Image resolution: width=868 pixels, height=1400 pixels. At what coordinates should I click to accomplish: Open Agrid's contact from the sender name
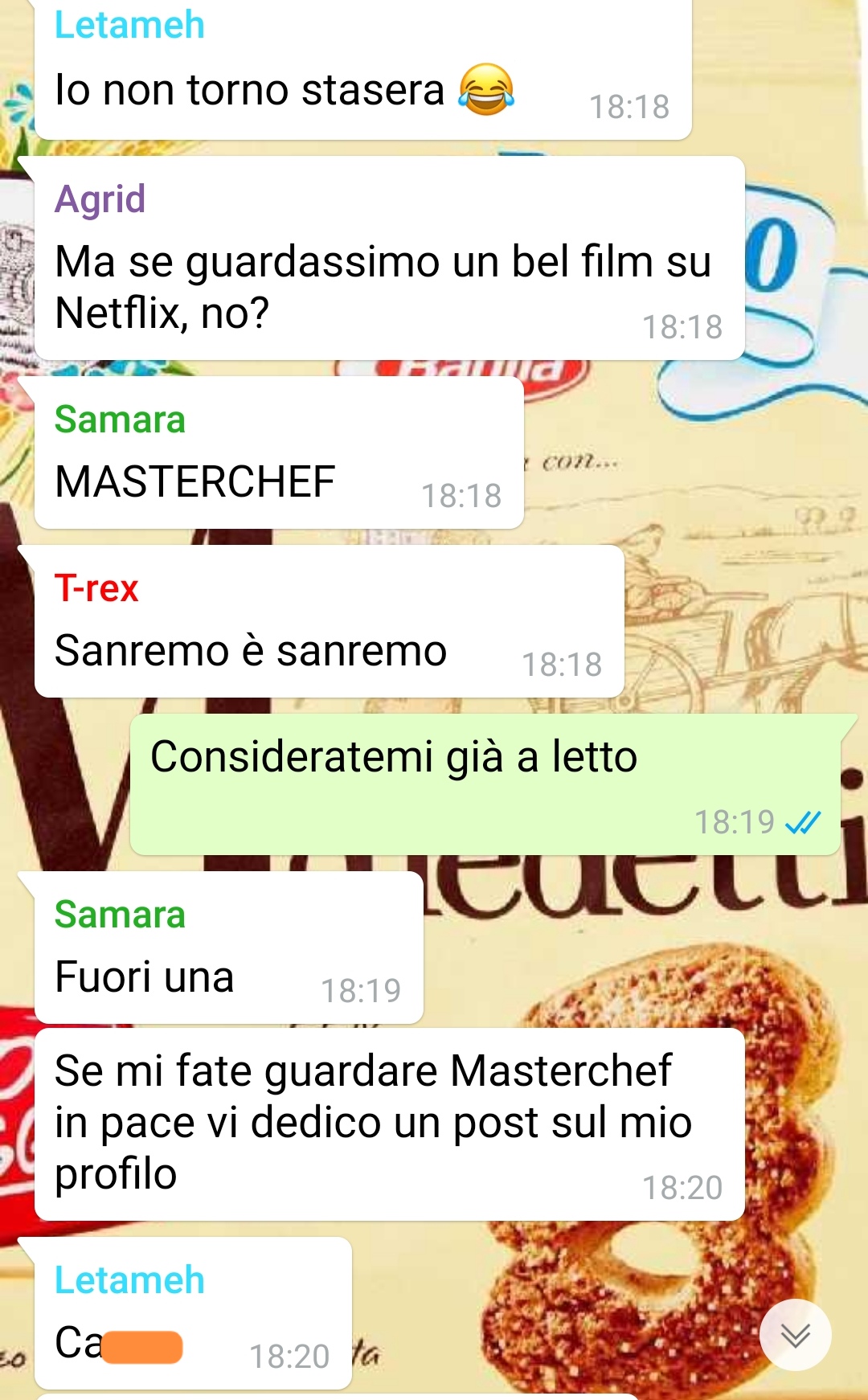pos(100,199)
